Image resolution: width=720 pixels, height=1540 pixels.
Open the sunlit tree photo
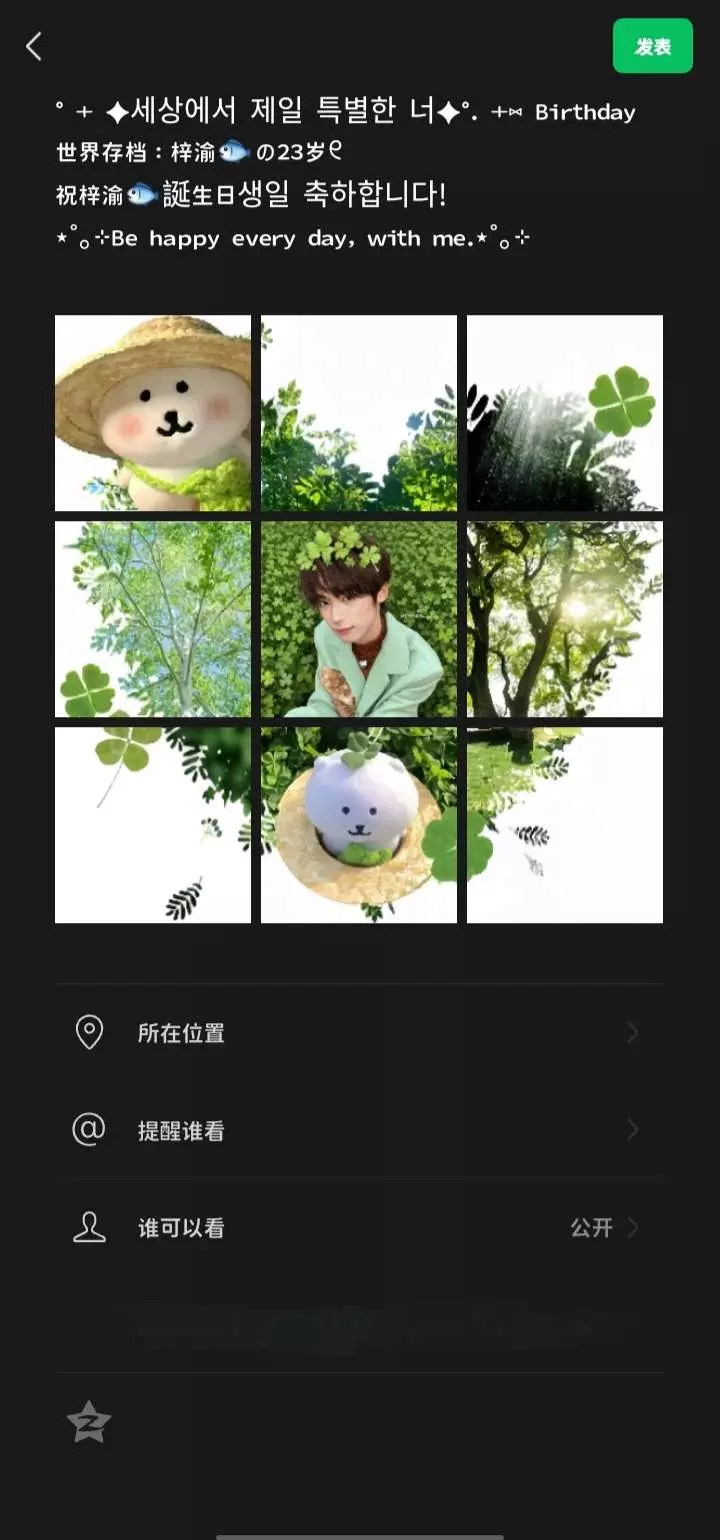point(565,619)
